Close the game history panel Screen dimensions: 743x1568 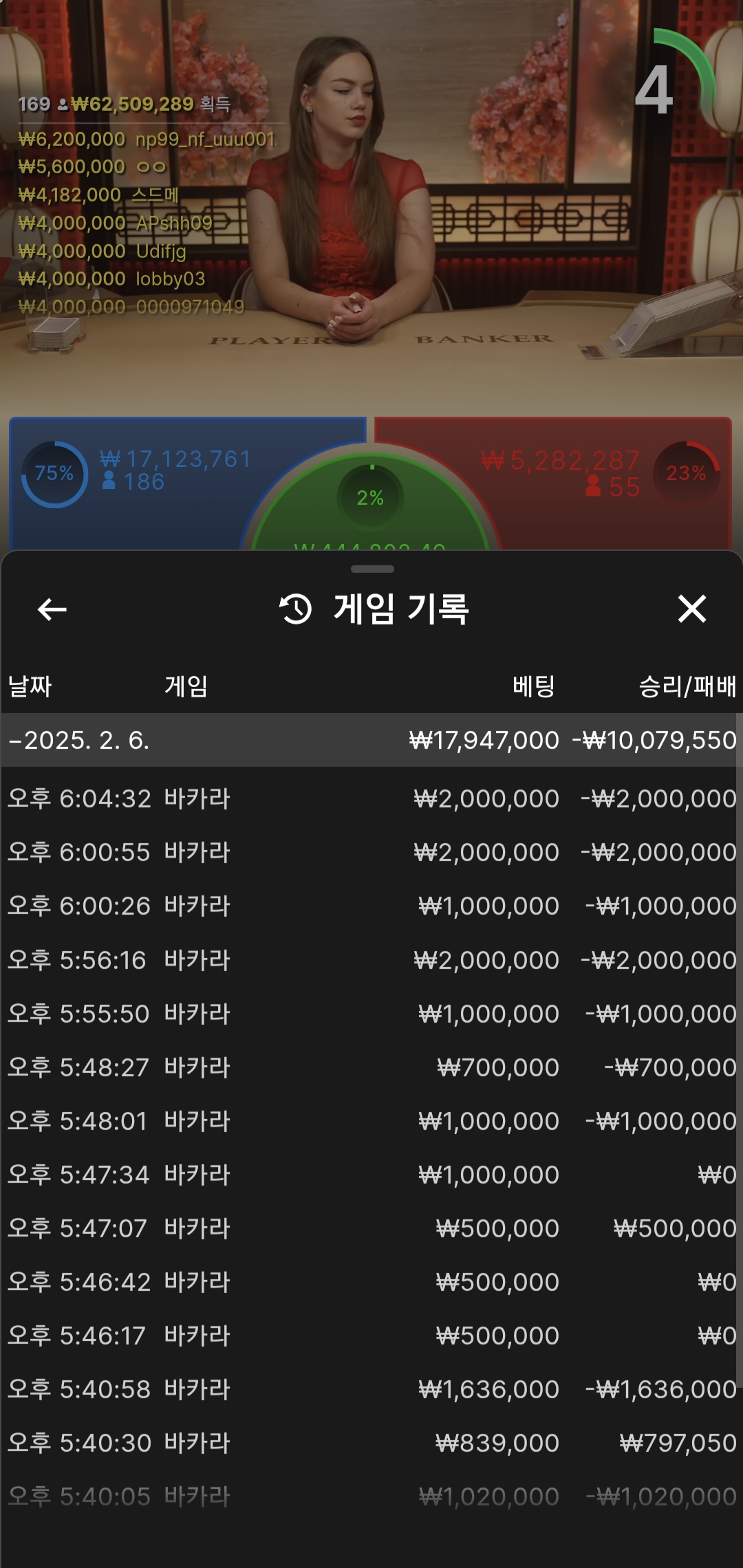(691, 609)
